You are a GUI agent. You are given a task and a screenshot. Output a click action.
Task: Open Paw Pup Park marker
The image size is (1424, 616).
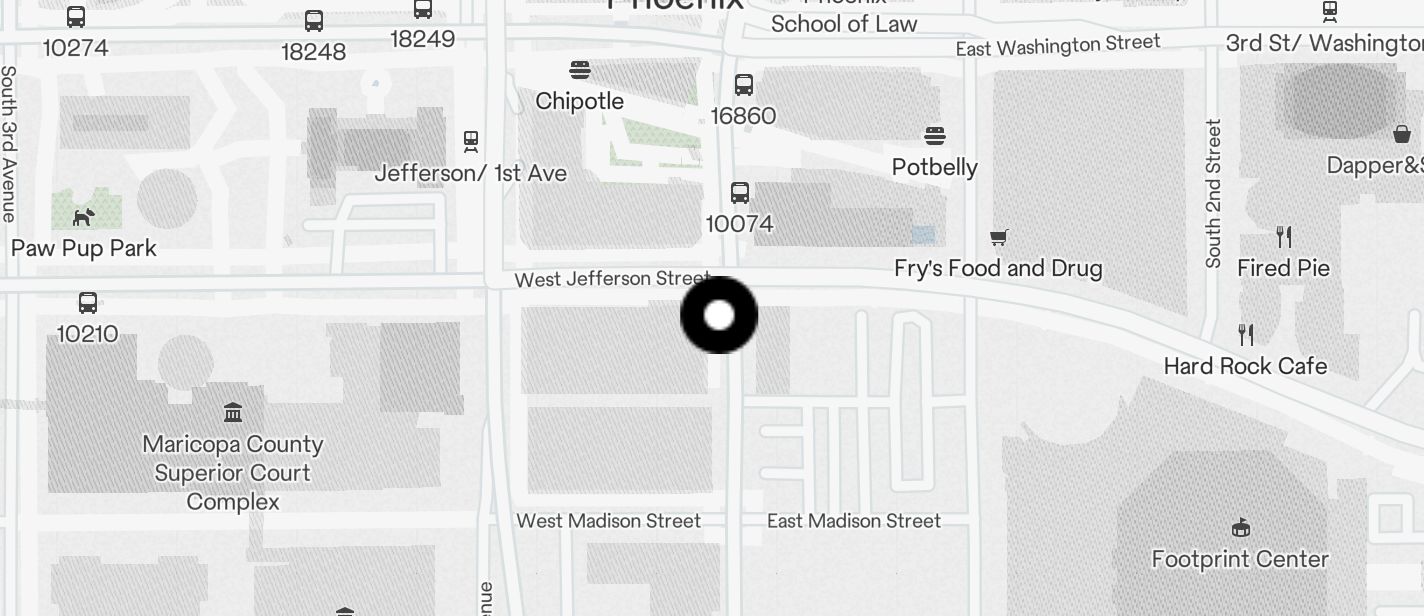[83, 216]
